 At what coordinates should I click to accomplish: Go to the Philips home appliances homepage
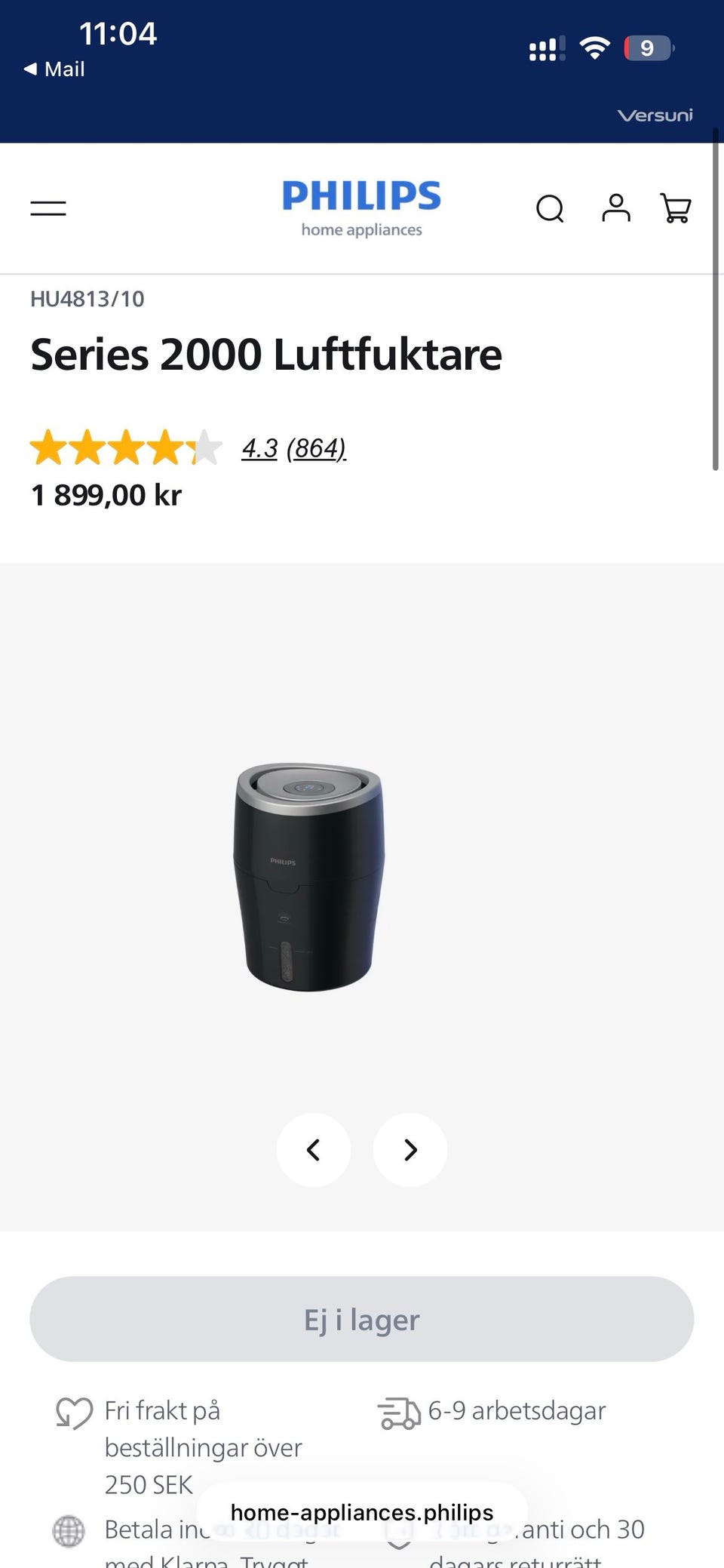click(362, 208)
